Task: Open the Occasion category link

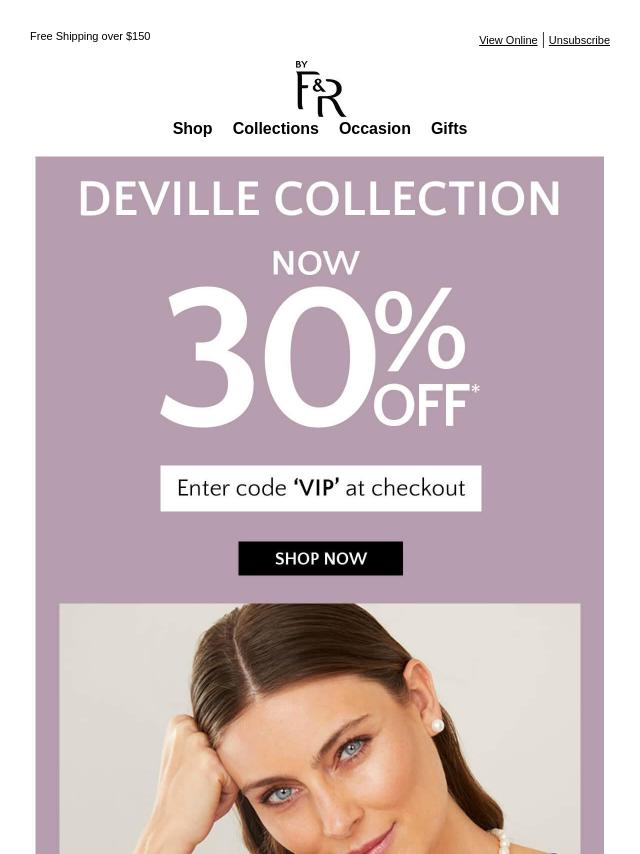Action: coord(374,128)
